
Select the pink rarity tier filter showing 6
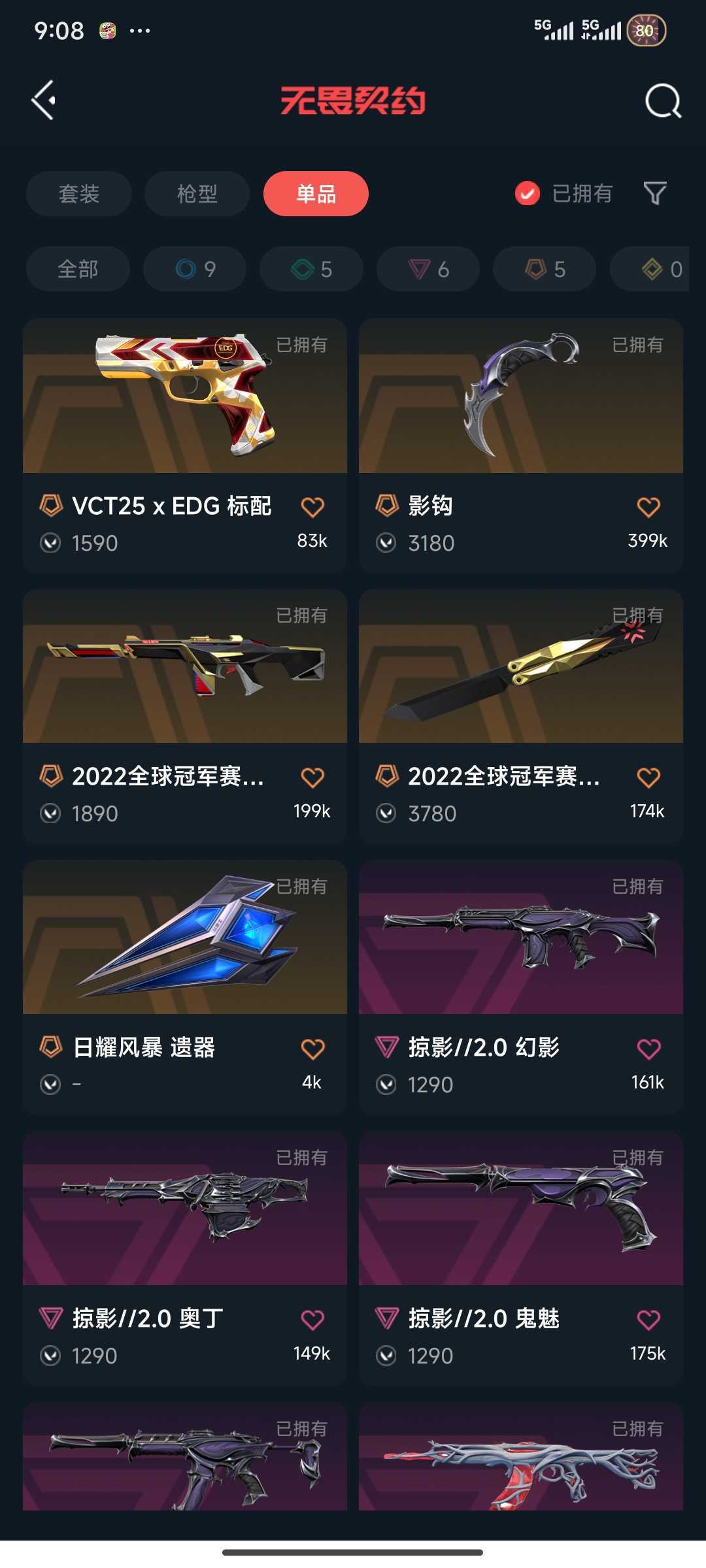click(x=426, y=269)
